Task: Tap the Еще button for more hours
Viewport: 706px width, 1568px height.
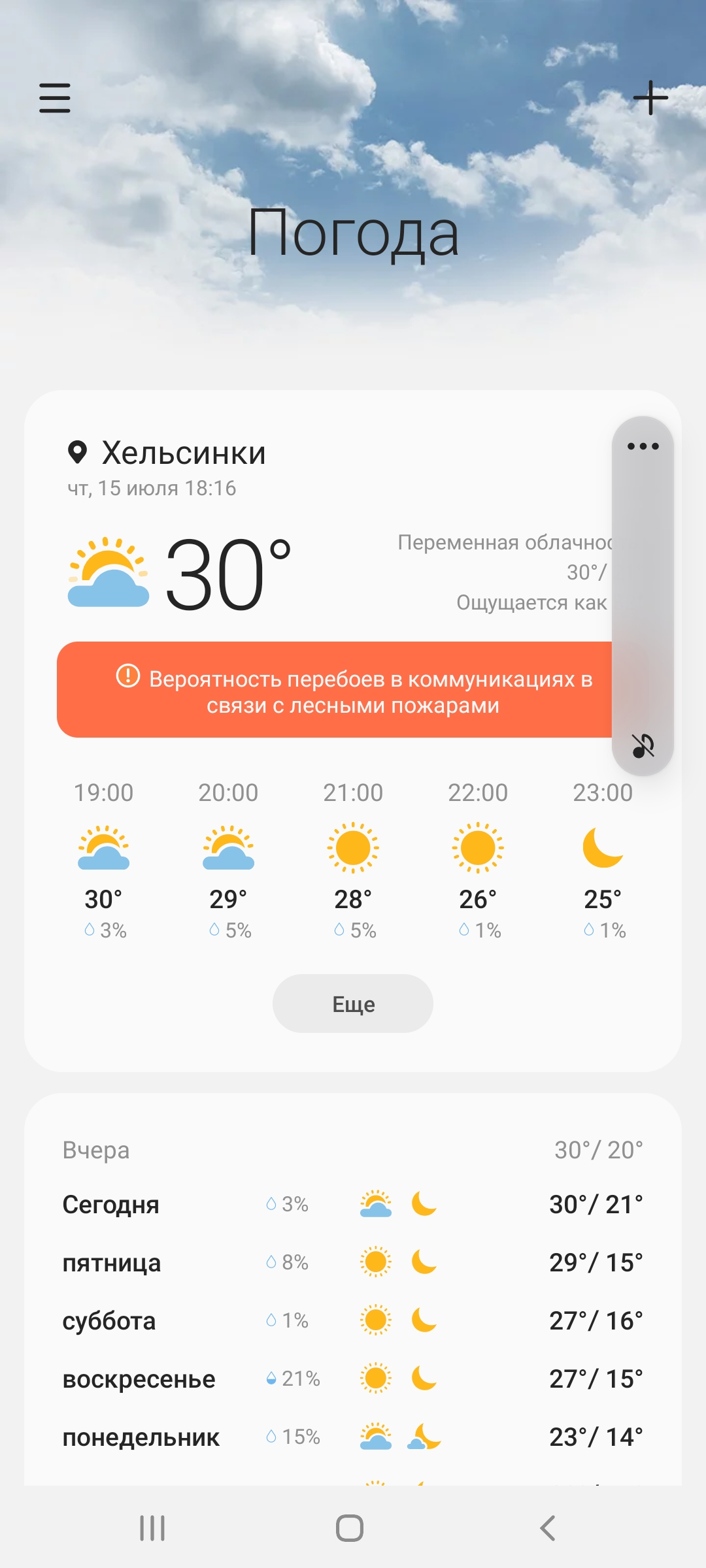Action: pos(353,1004)
